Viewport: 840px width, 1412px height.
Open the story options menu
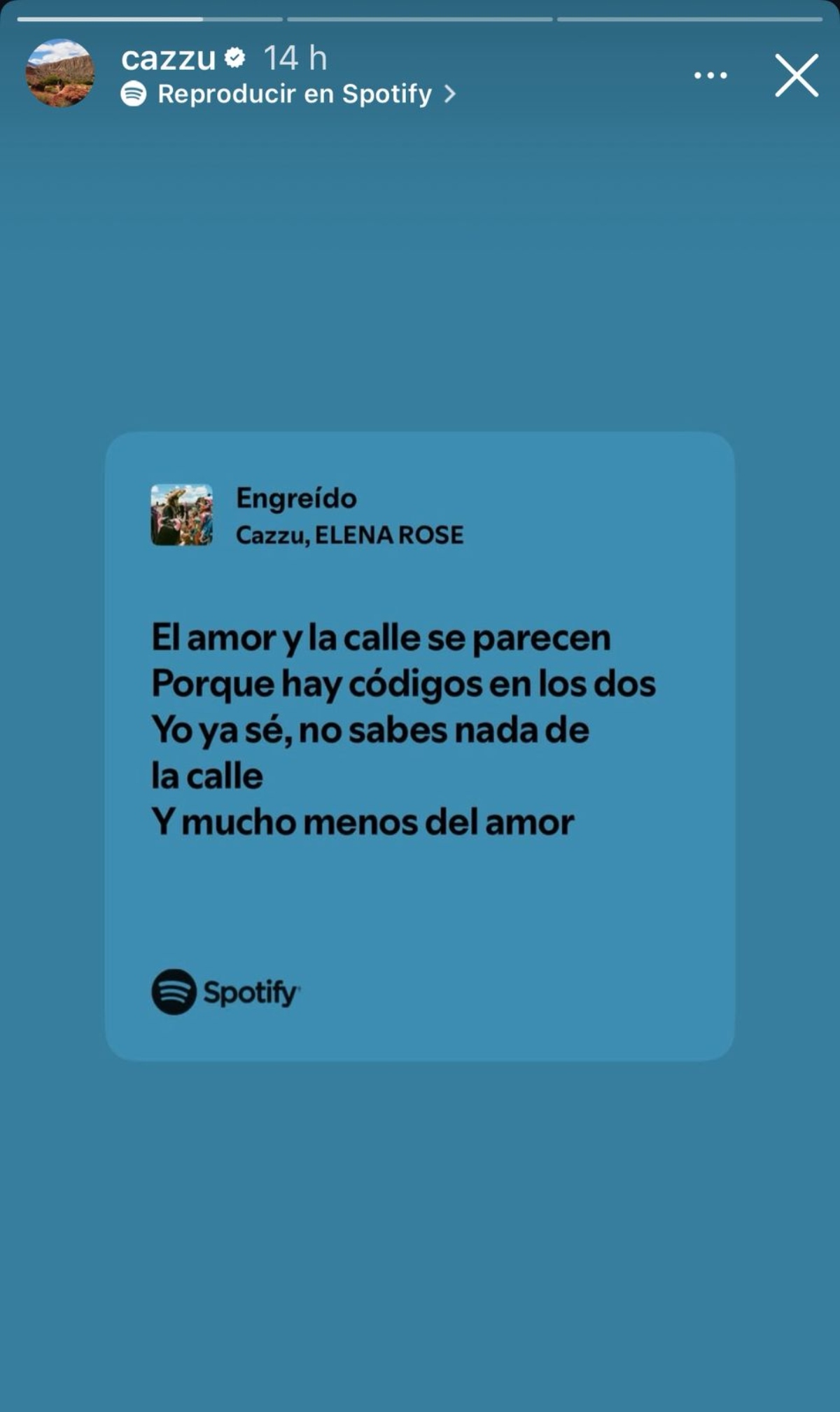pos(710,76)
